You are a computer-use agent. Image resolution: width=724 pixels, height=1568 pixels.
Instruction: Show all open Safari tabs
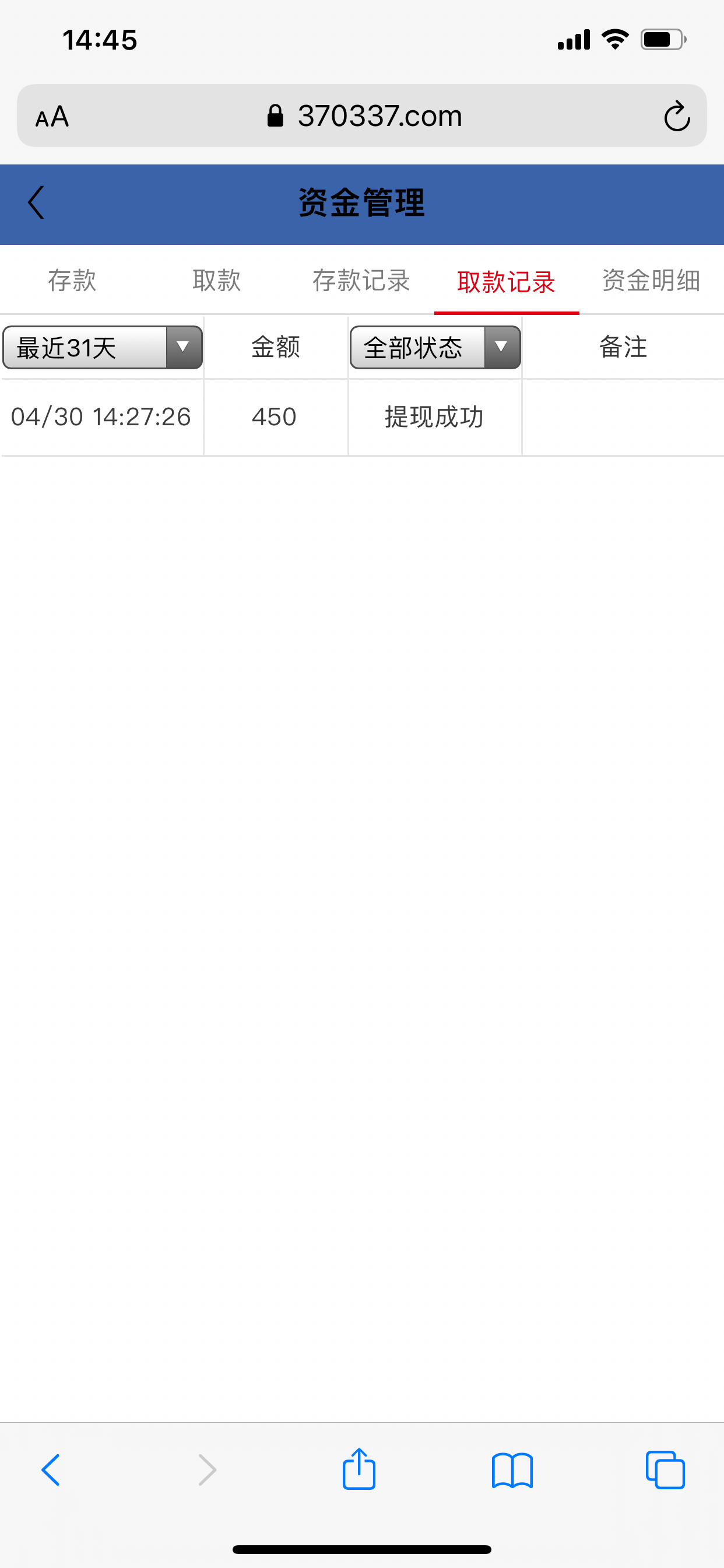[x=665, y=1470]
